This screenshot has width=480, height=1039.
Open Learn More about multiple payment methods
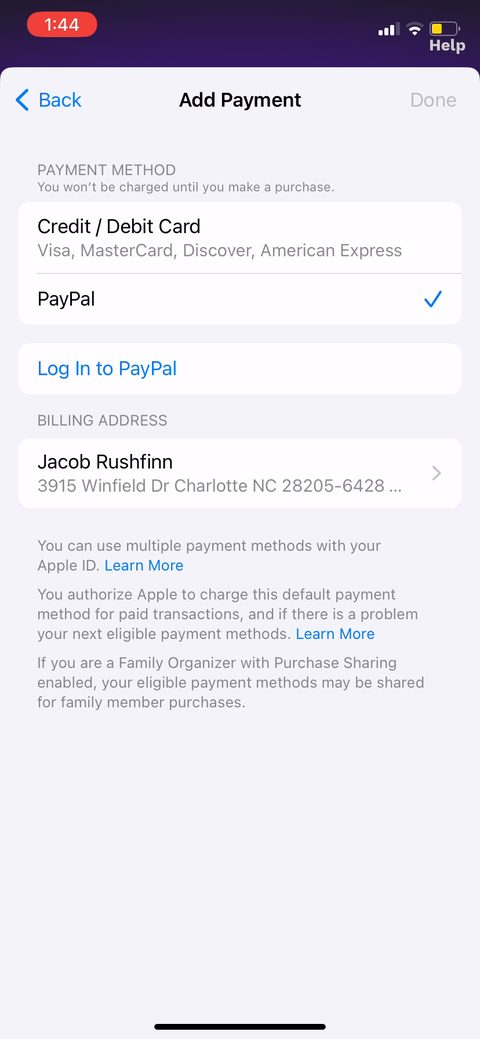(x=144, y=565)
